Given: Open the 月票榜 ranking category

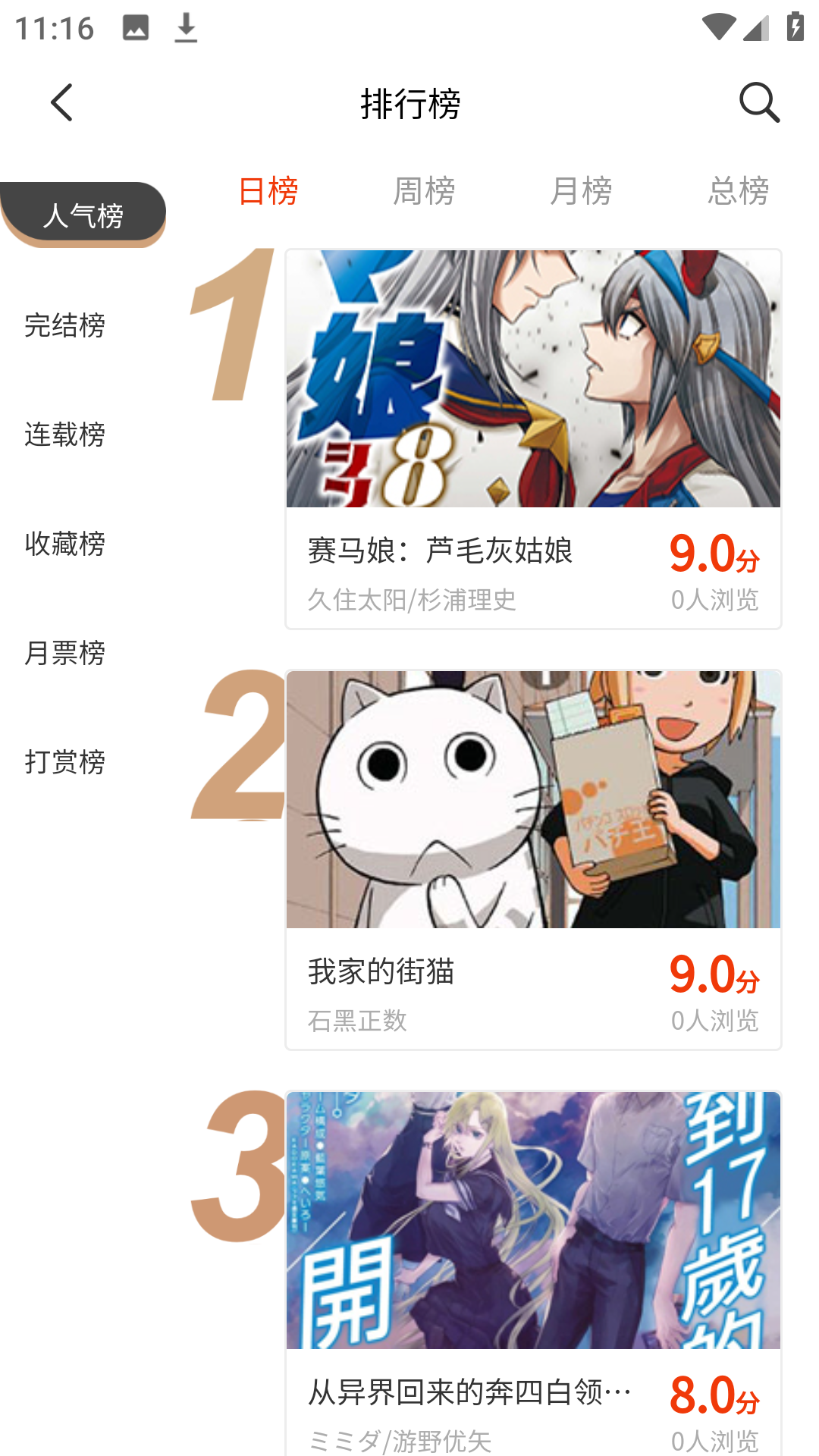Looking at the screenshot, I should (x=65, y=653).
